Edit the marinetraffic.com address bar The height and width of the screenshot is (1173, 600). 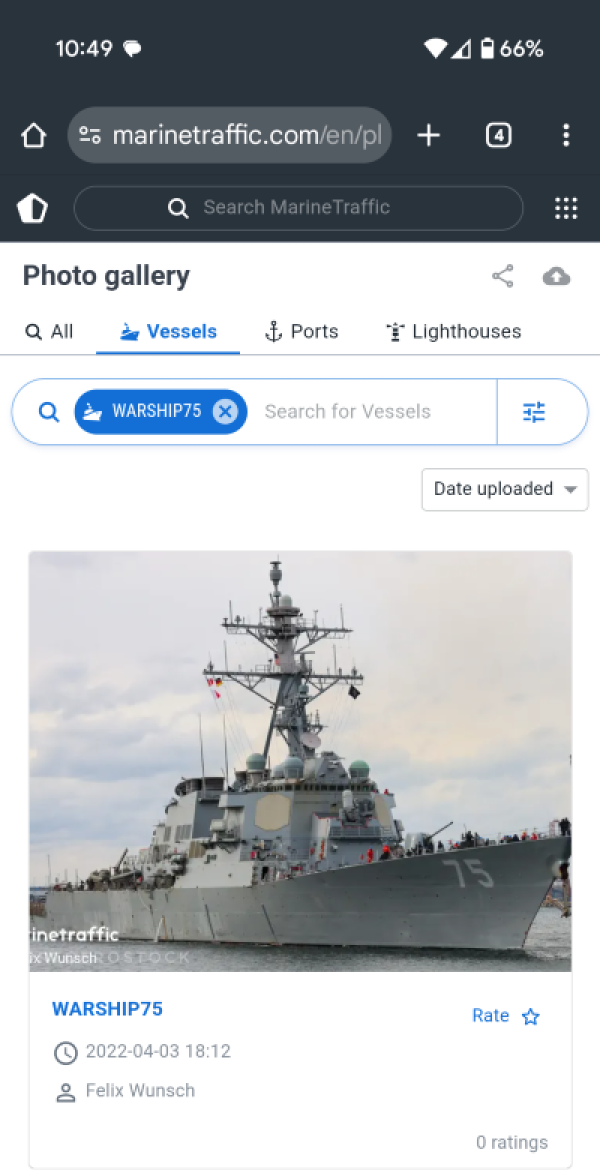[245, 136]
